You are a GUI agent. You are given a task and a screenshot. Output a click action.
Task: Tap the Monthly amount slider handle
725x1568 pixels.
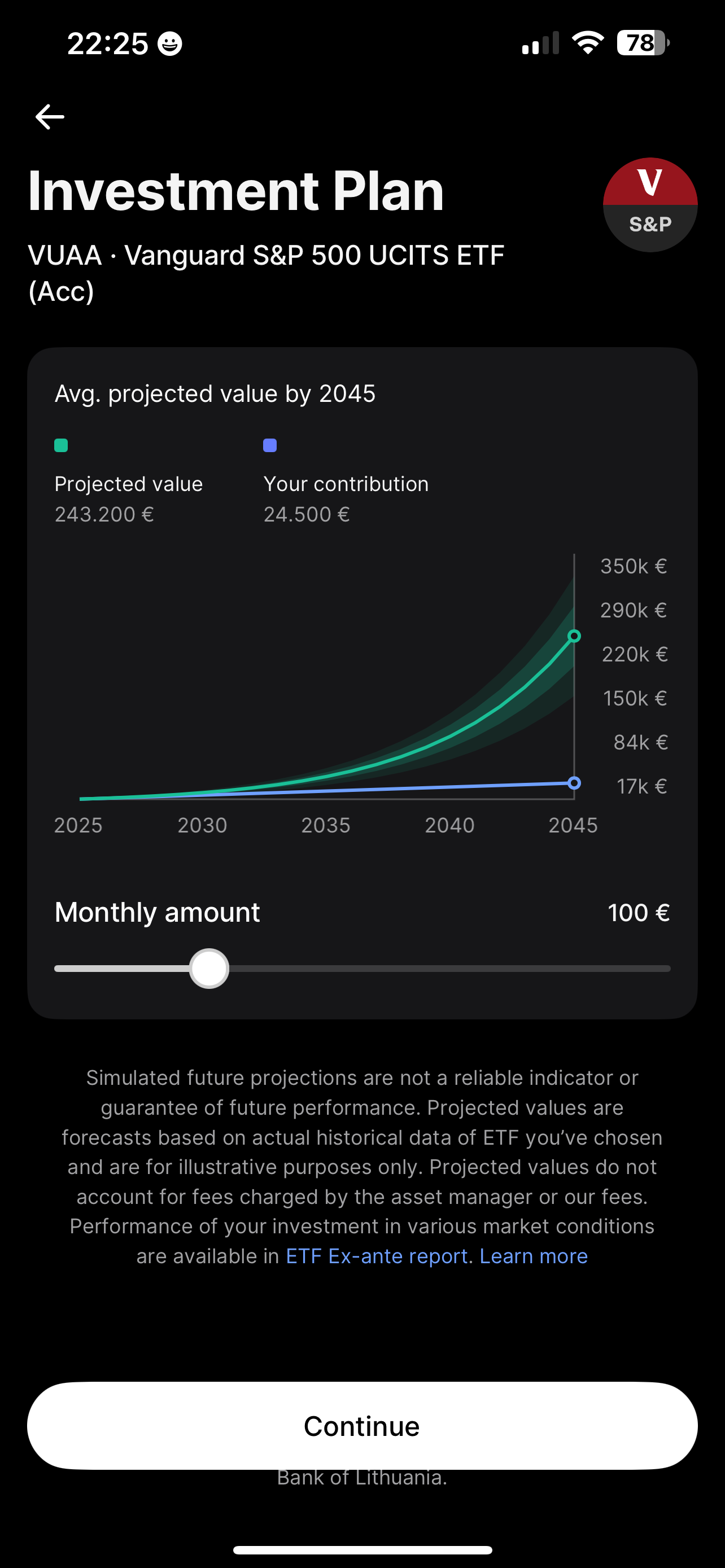click(x=209, y=969)
